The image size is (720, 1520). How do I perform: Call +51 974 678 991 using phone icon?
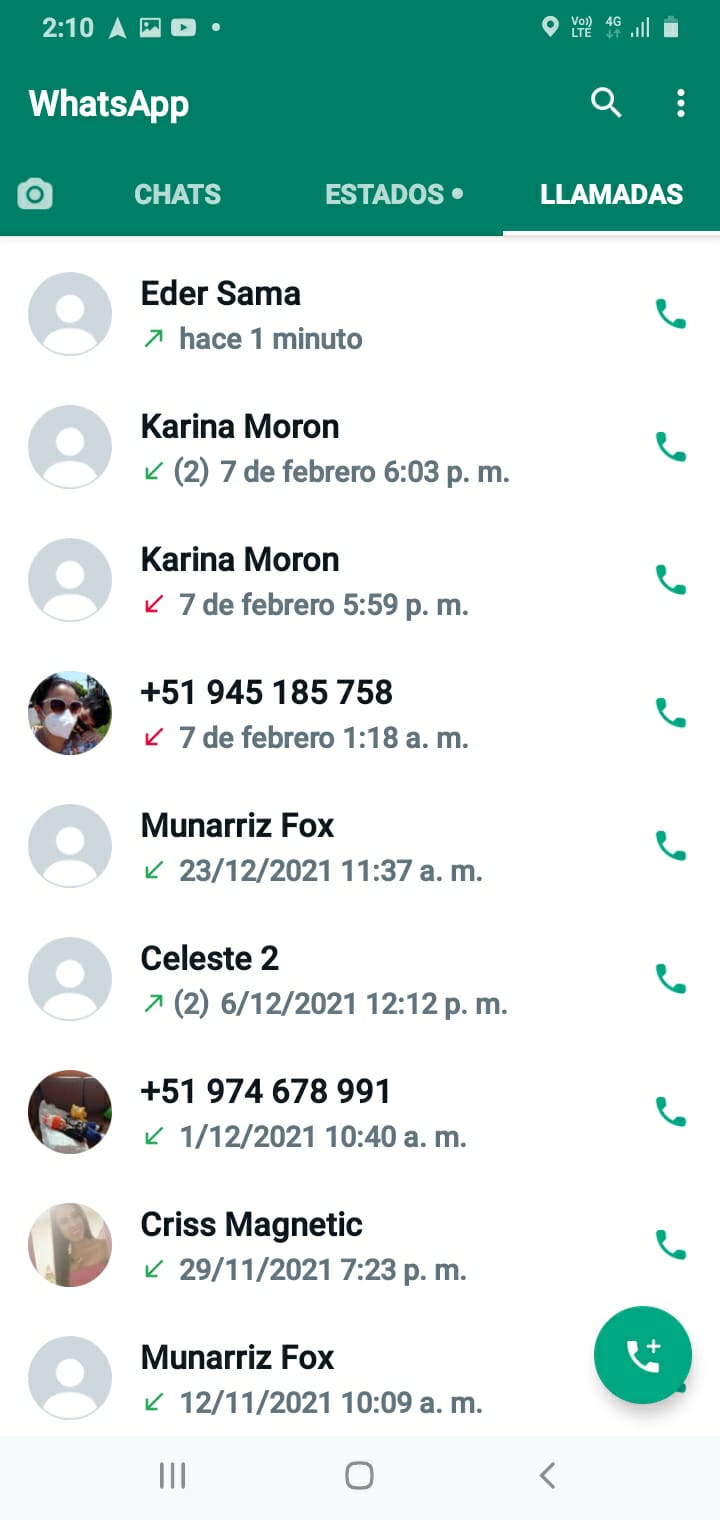point(670,1112)
